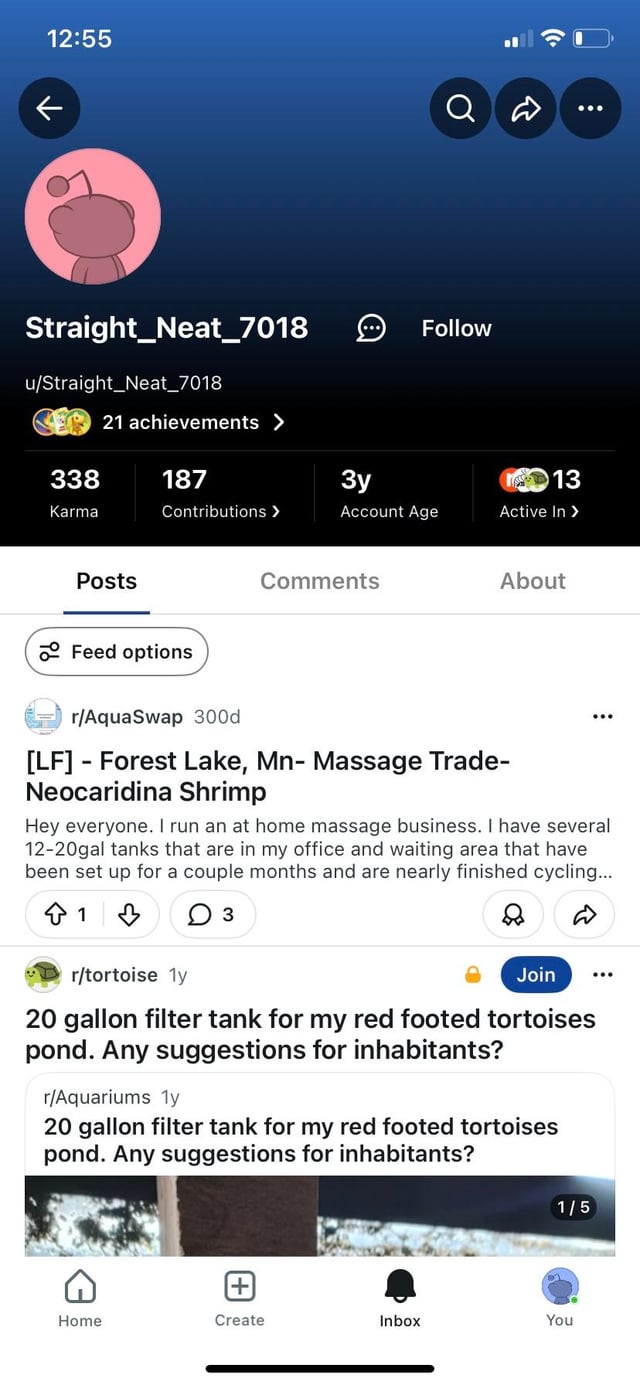Join the r/tortoise community

[x=535, y=974]
